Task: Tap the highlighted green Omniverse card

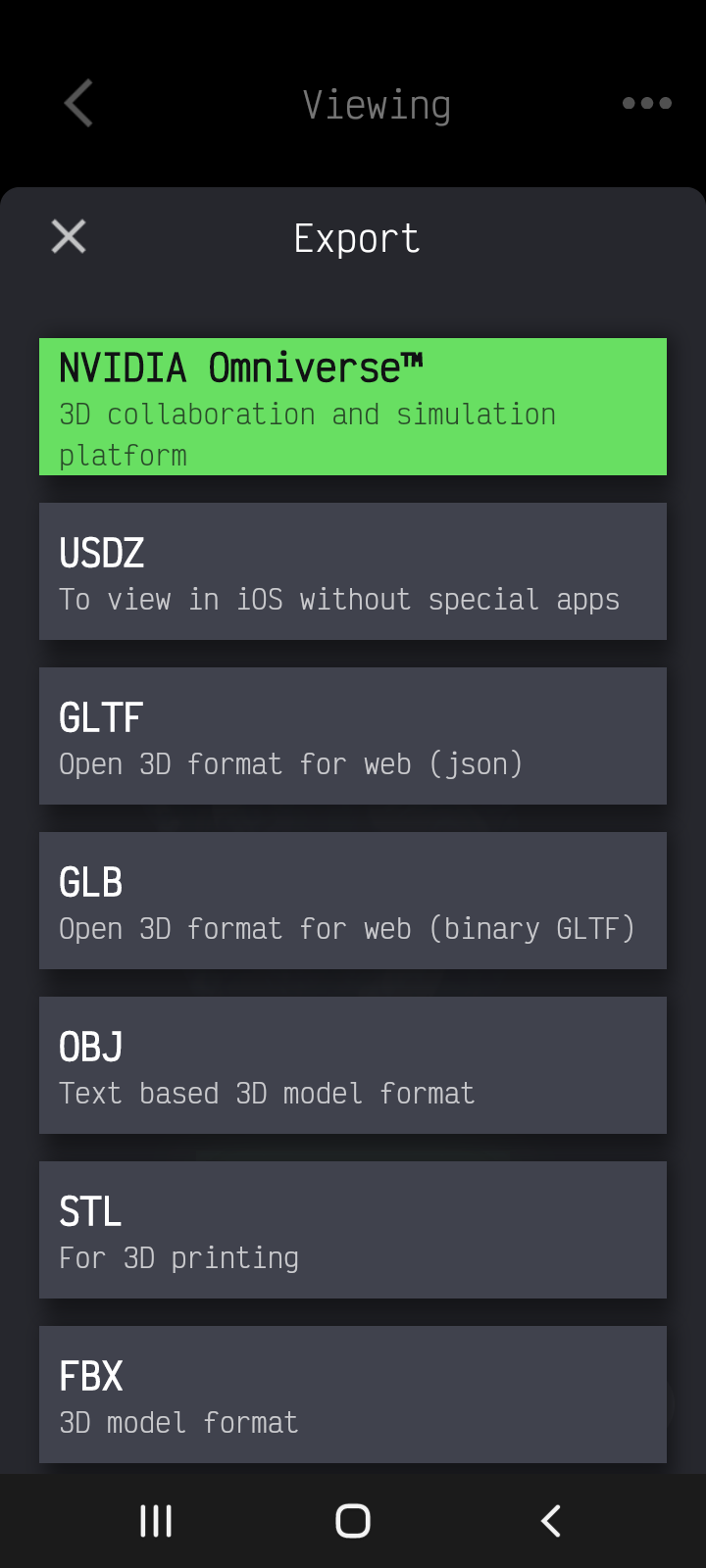Action: tap(353, 406)
